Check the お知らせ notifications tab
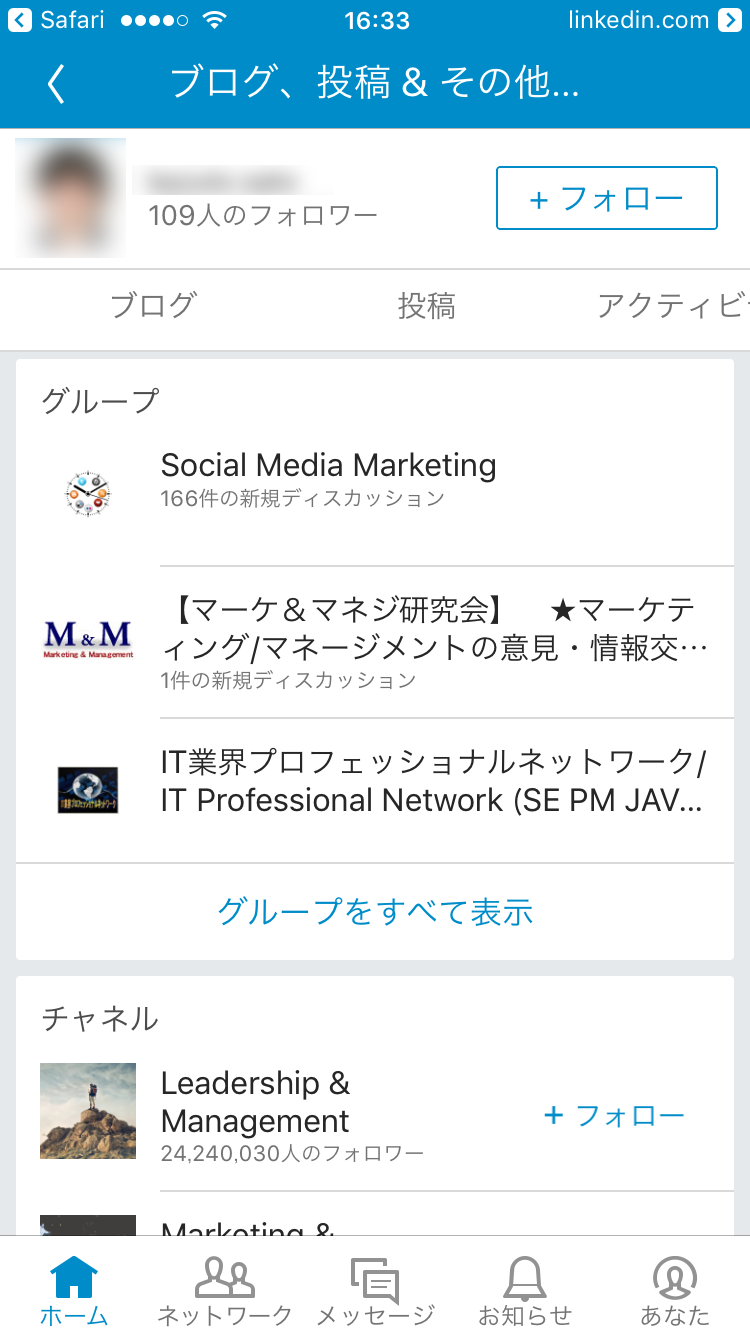Image resolution: width=750 pixels, height=1334 pixels. point(525,1290)
